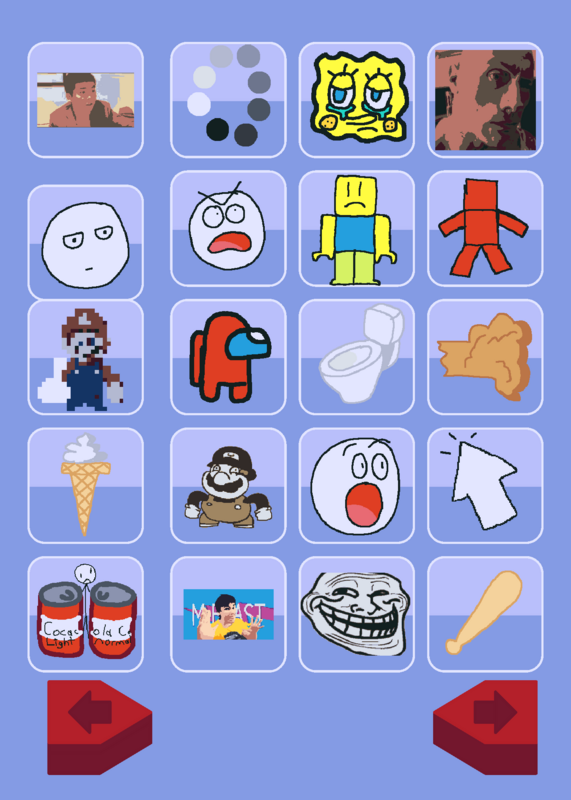Tap the loading spinner tile
The image size is (571, 800).
click(228, 100)
